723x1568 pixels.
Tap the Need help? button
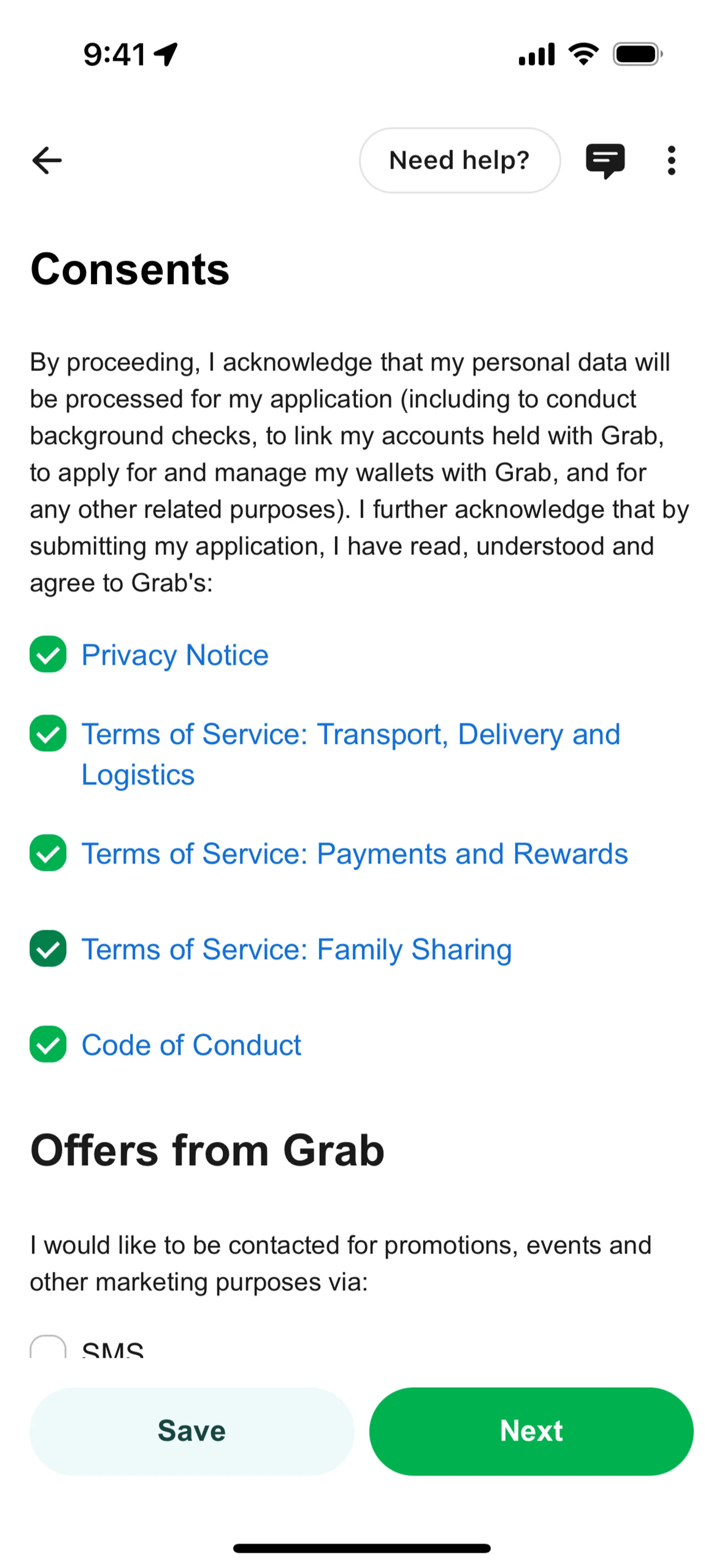[x=459, y=161]
